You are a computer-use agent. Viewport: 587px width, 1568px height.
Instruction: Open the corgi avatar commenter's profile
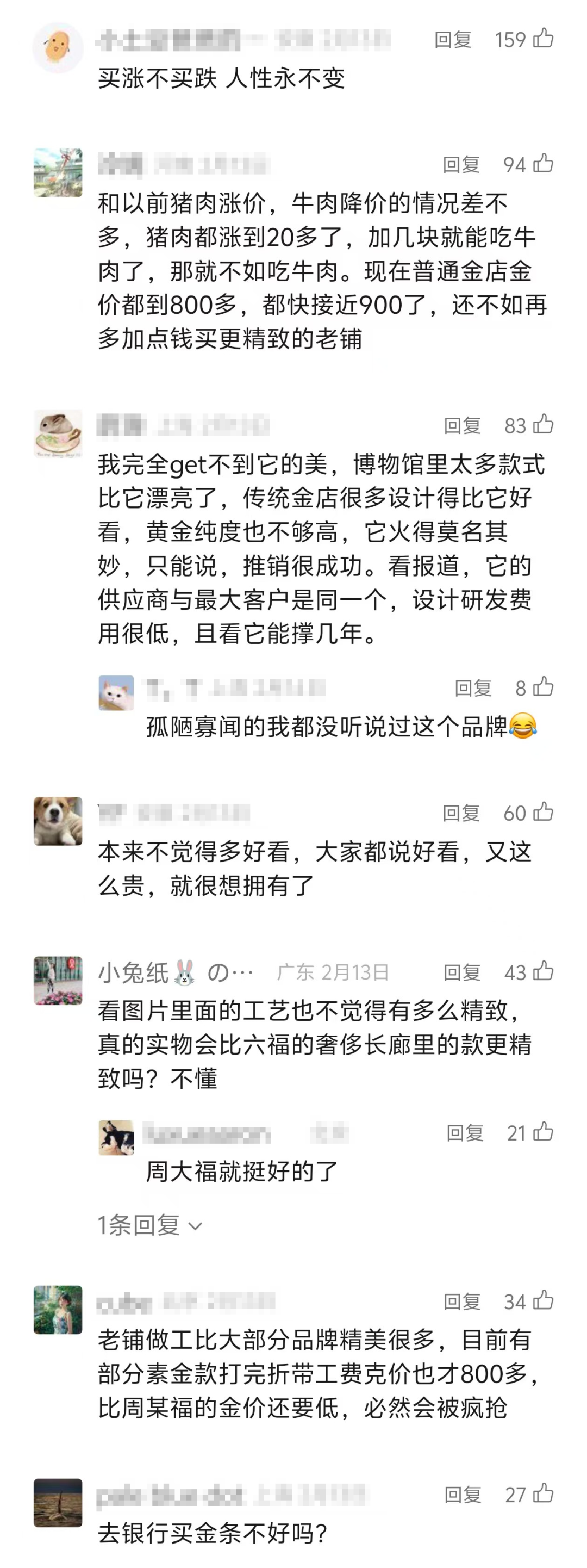[58, 821]
